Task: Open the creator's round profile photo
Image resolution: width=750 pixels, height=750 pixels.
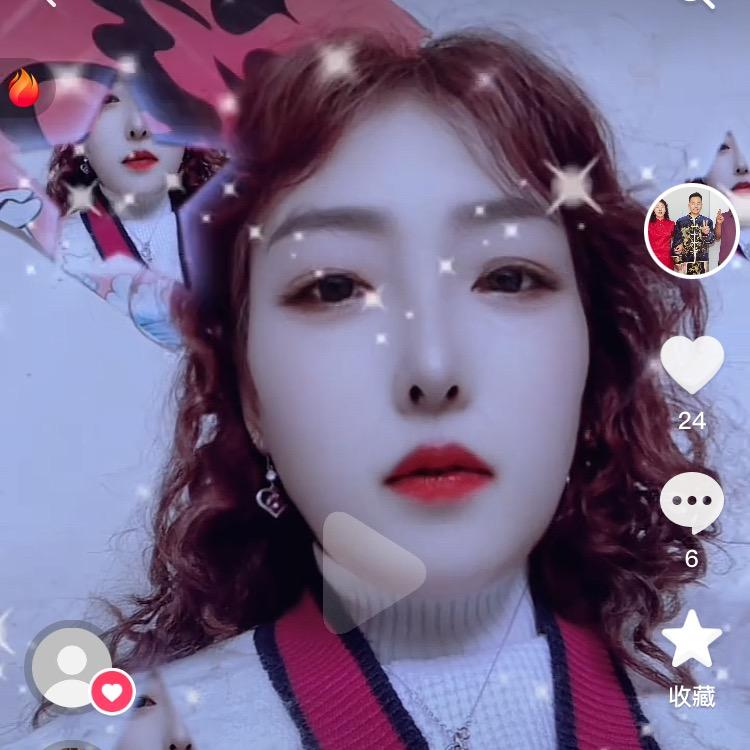Action: 692,231
